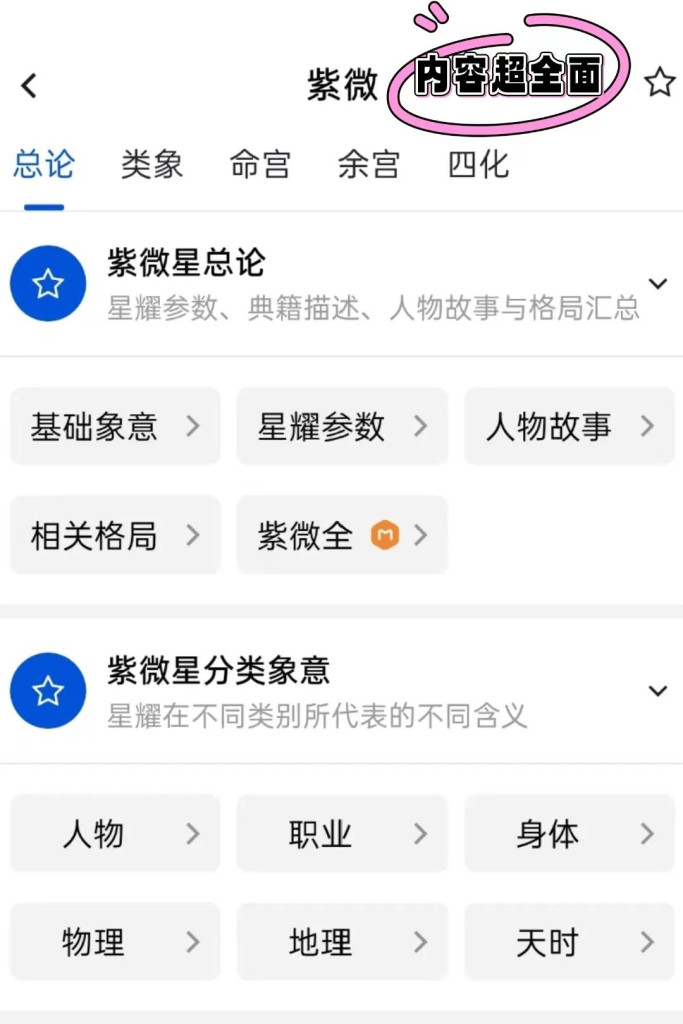The image size is (683, 1024).
Task: Select the 四化 tab
Action: 478,165
